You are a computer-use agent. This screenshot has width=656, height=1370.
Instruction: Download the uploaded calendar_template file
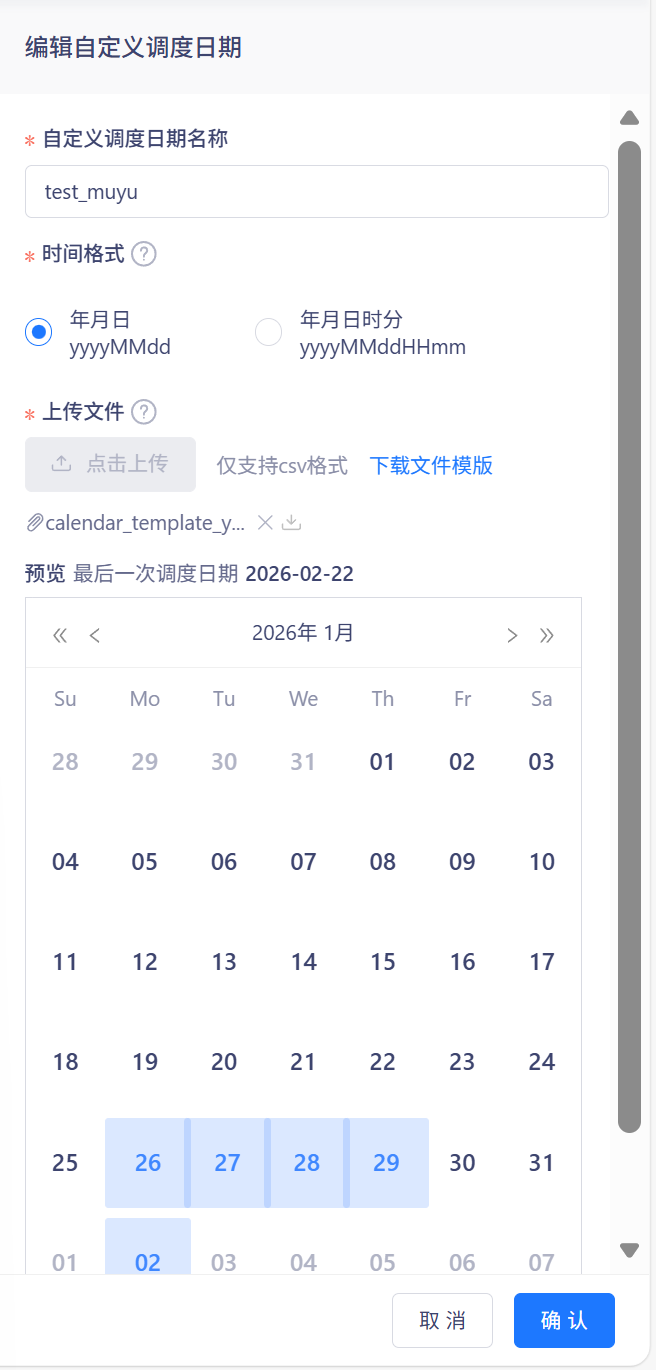point(292,522)
